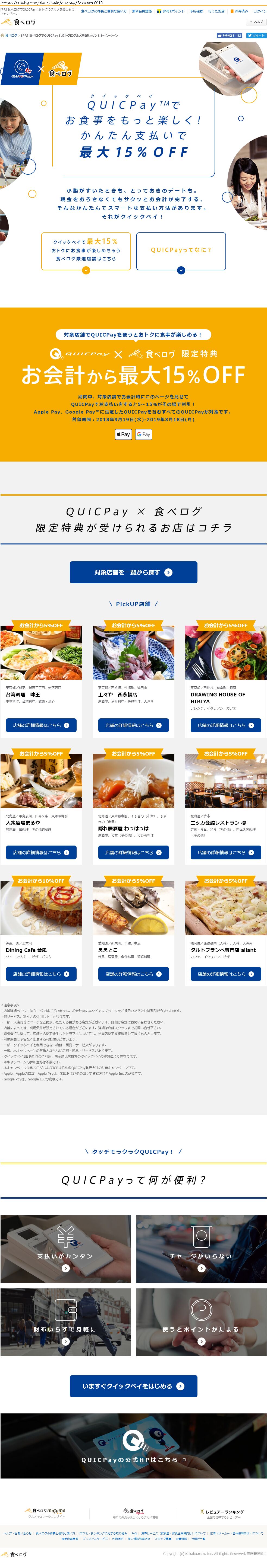View store details for Dining Cafe 台風
This screenshot has width=267, height=1568.
point(41,974)
